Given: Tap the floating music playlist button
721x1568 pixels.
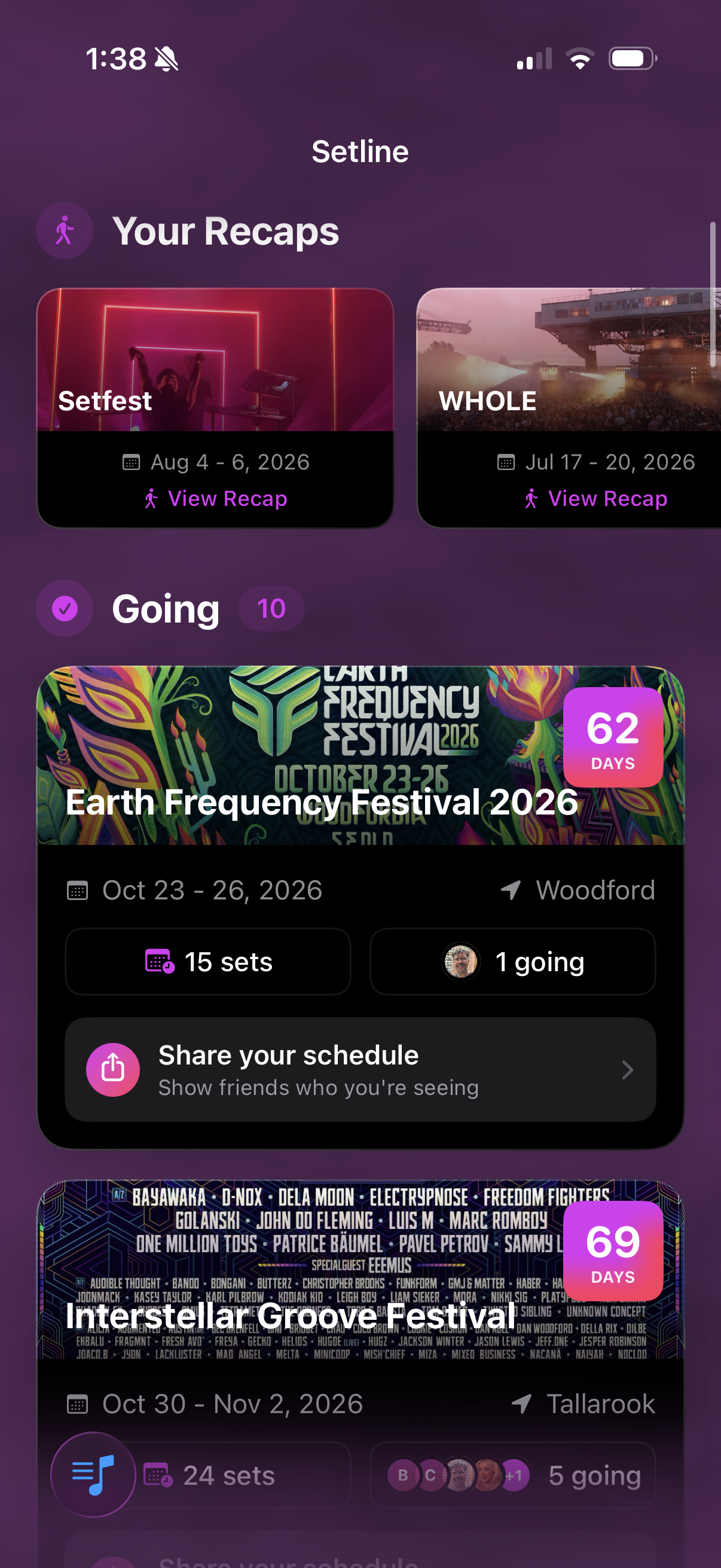Looking at the screenshot, I should [x=93, y=1474].
